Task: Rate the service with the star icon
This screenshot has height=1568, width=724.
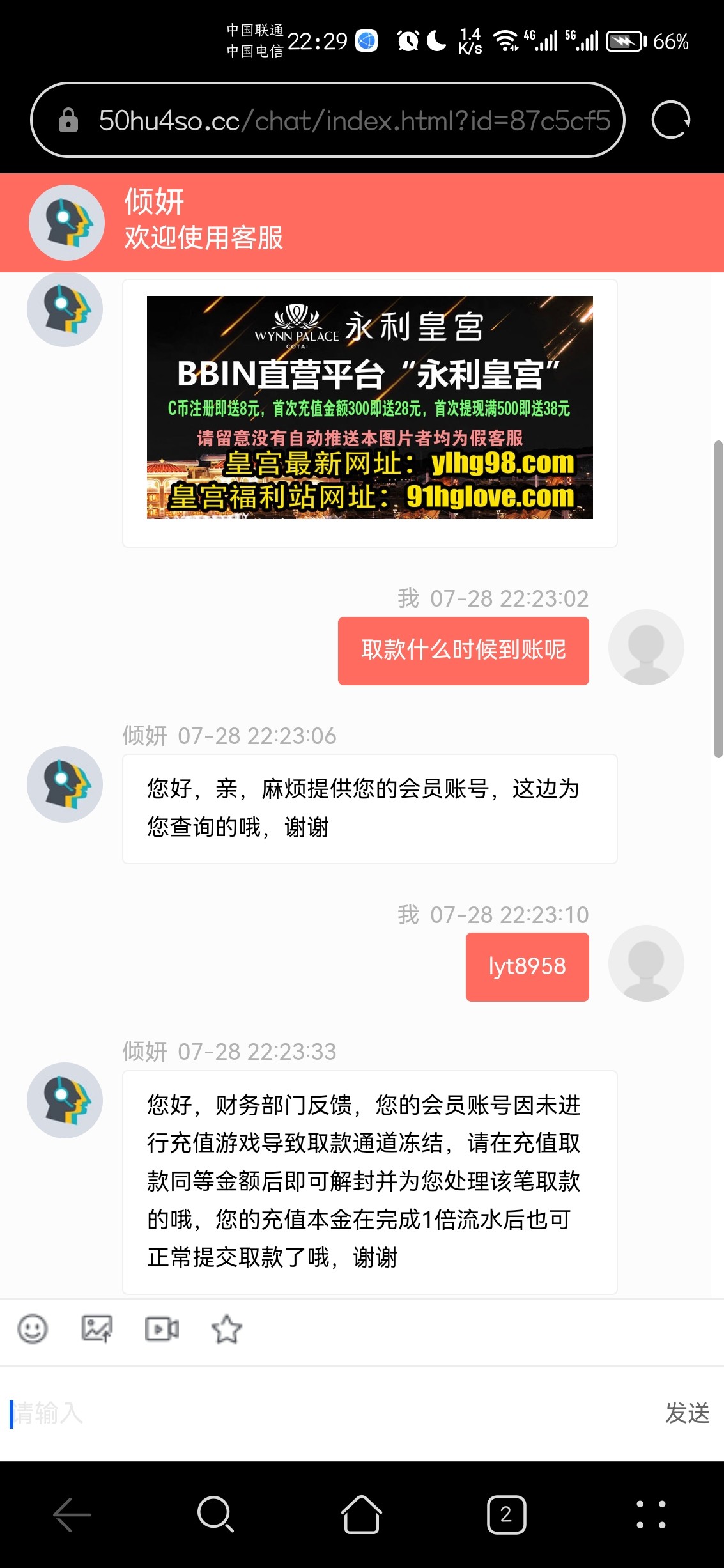Action: (x=226, y=1330)
